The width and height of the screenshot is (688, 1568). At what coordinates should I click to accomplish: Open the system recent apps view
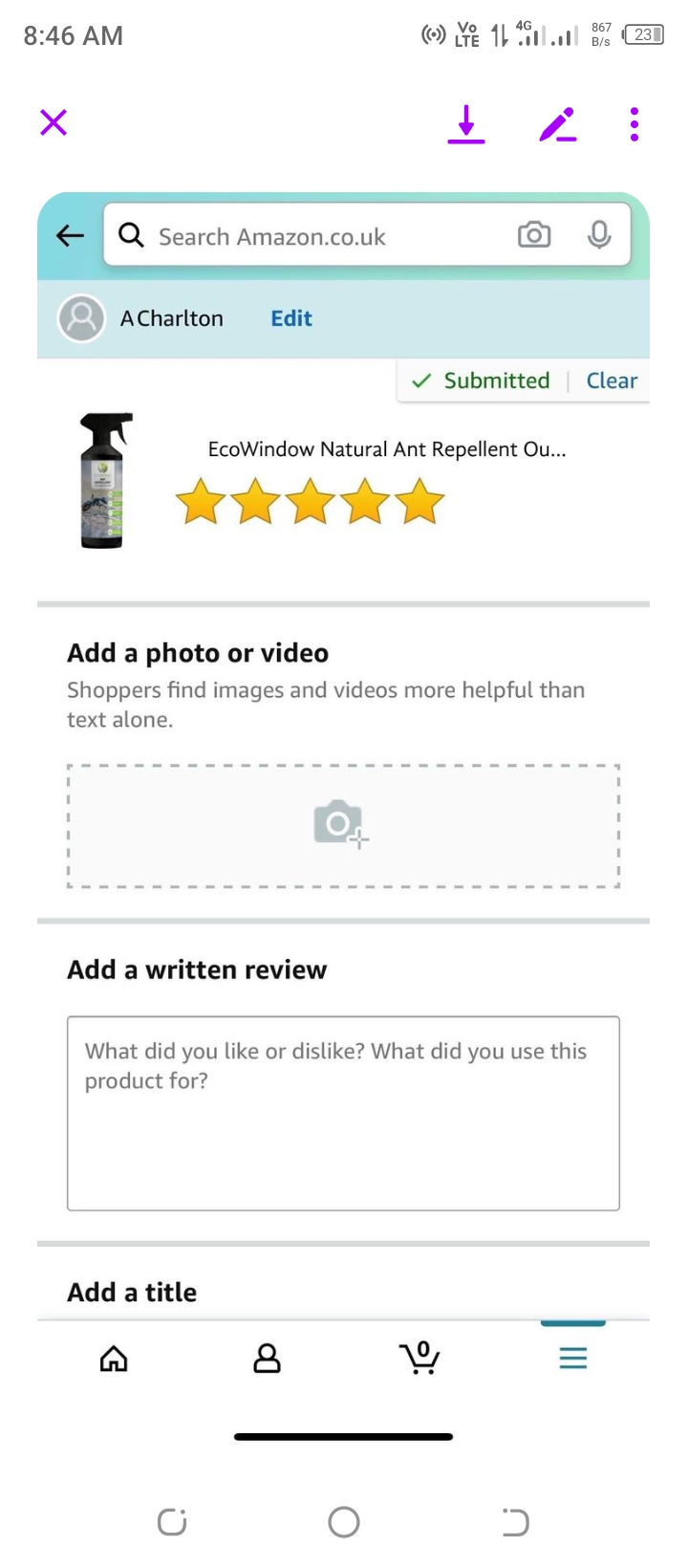(x=172, y=1521)
